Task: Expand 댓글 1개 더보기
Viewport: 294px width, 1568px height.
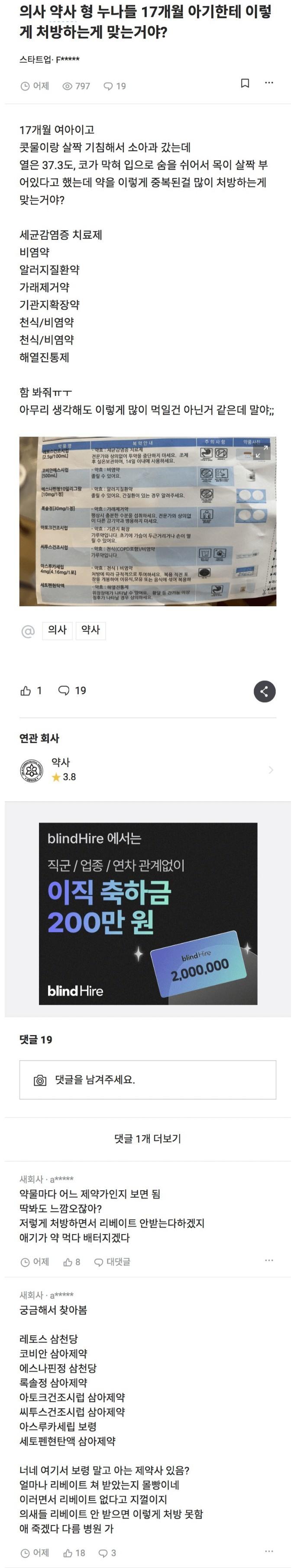Action: pyautogui.click(x=148, y=1138)
